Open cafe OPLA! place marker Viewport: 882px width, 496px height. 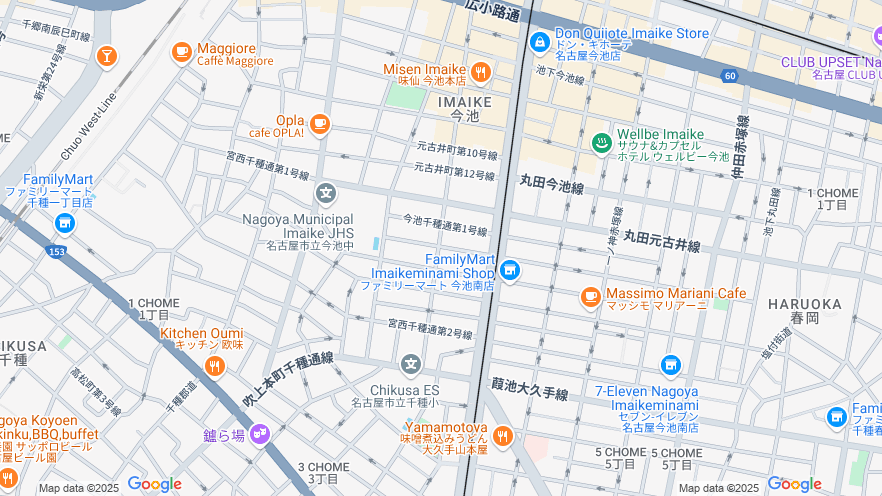319,124
